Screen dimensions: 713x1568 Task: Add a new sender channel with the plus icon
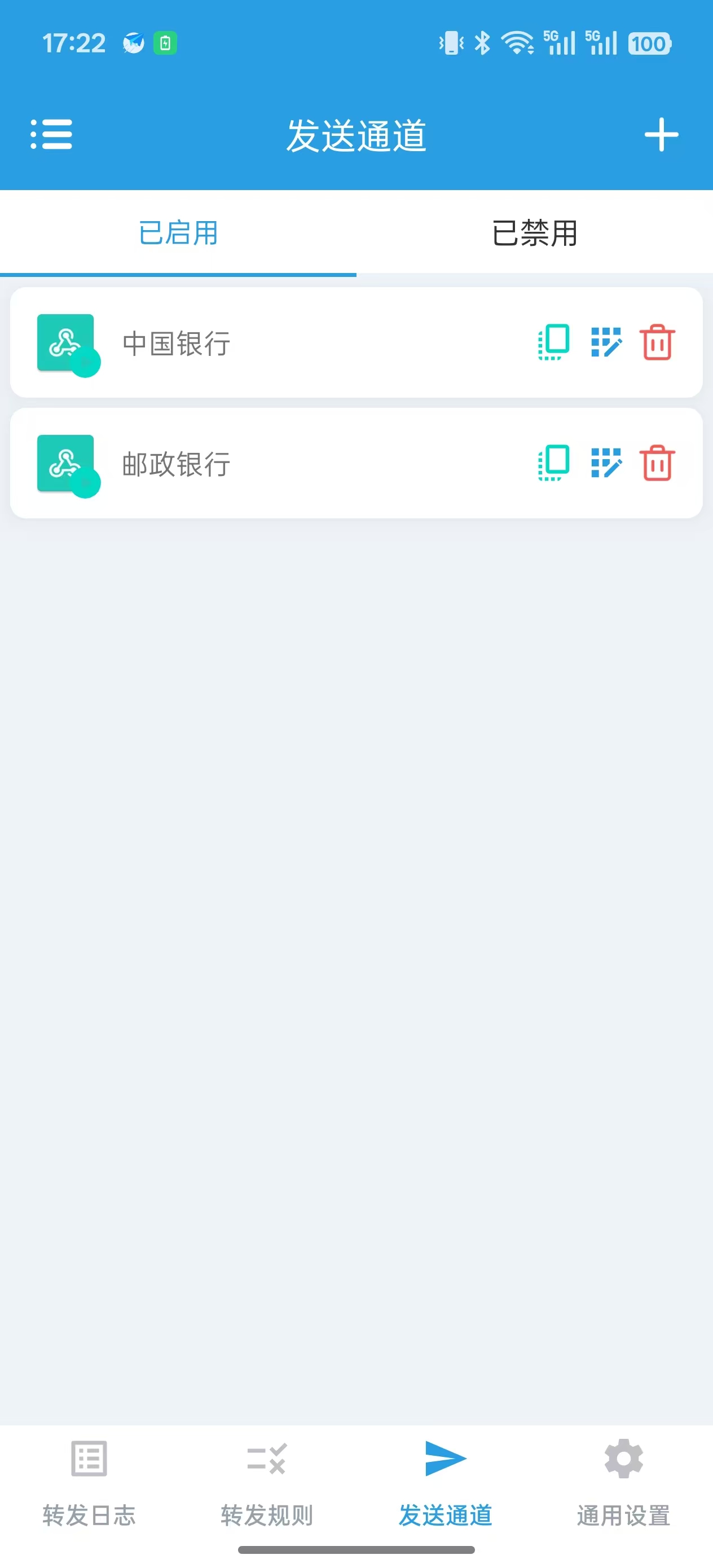pos(661,135)
